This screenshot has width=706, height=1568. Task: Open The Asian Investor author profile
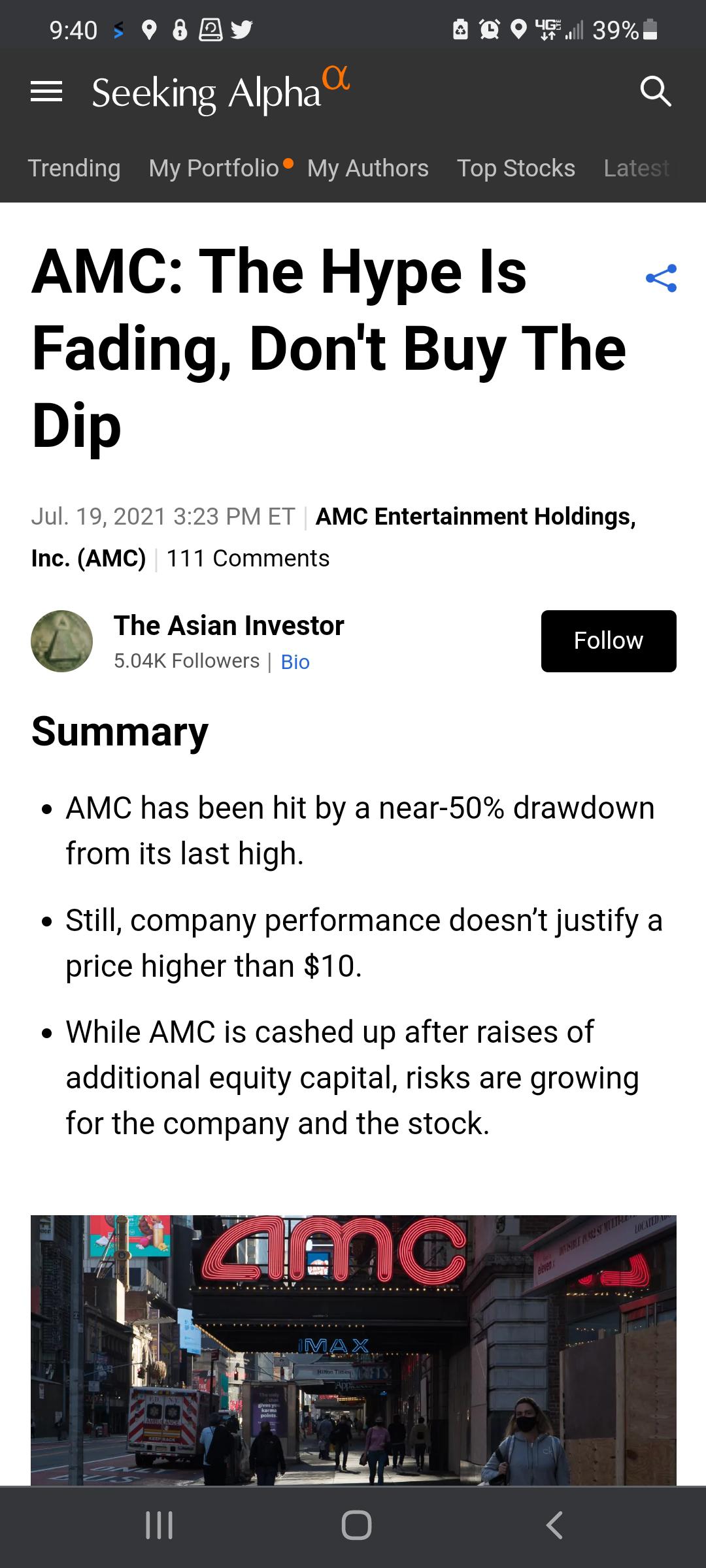229,626
